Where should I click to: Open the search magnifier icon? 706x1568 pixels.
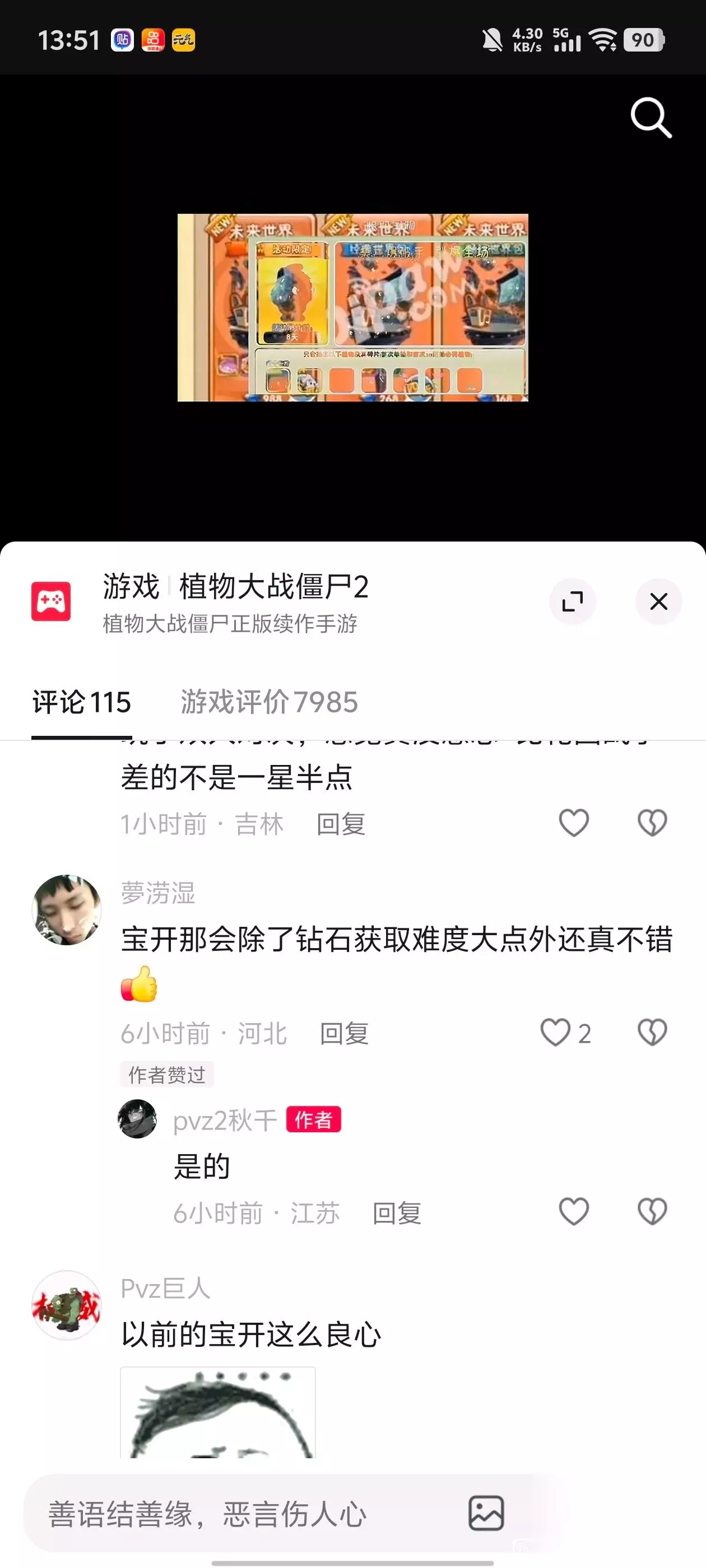(x=651, y=118)
